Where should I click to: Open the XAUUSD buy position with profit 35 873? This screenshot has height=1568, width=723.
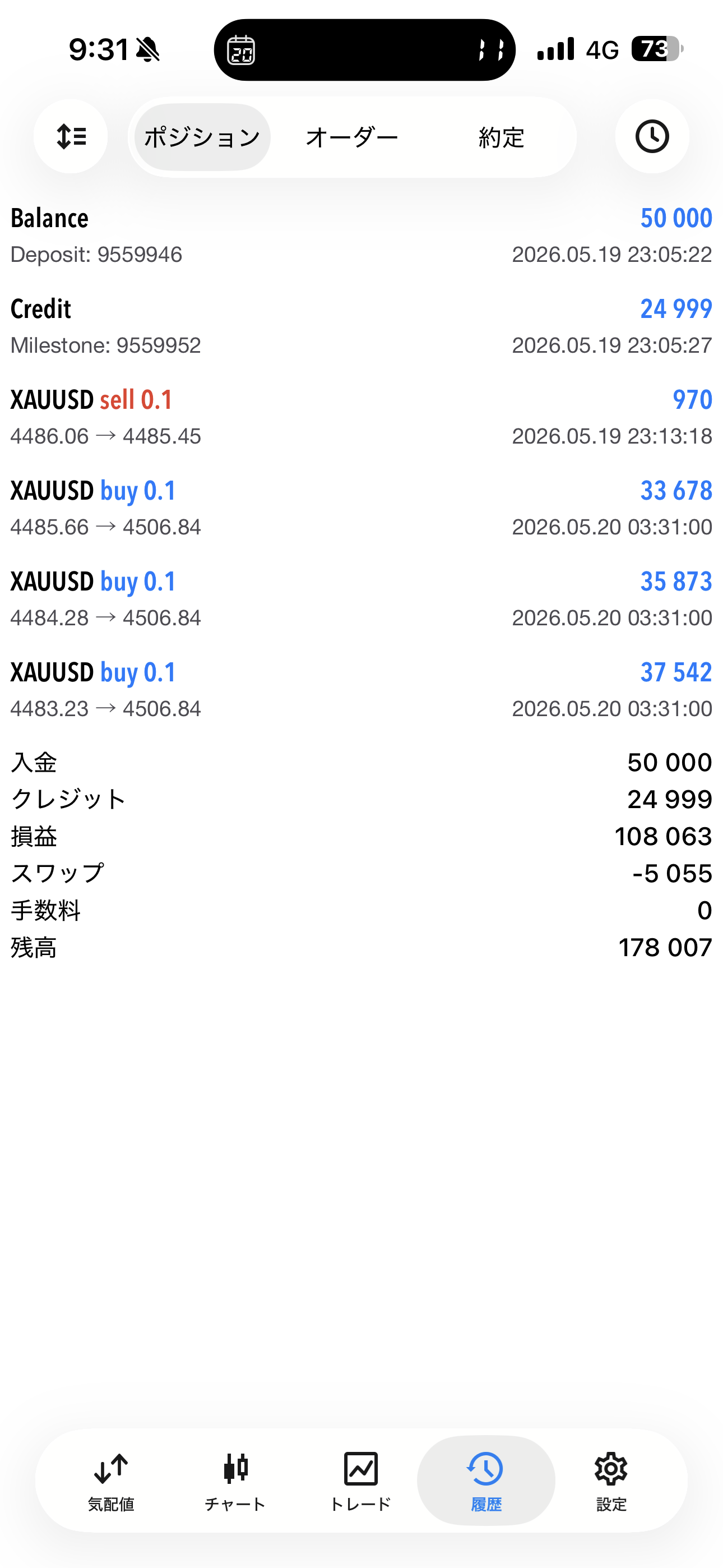coord(361,599)
